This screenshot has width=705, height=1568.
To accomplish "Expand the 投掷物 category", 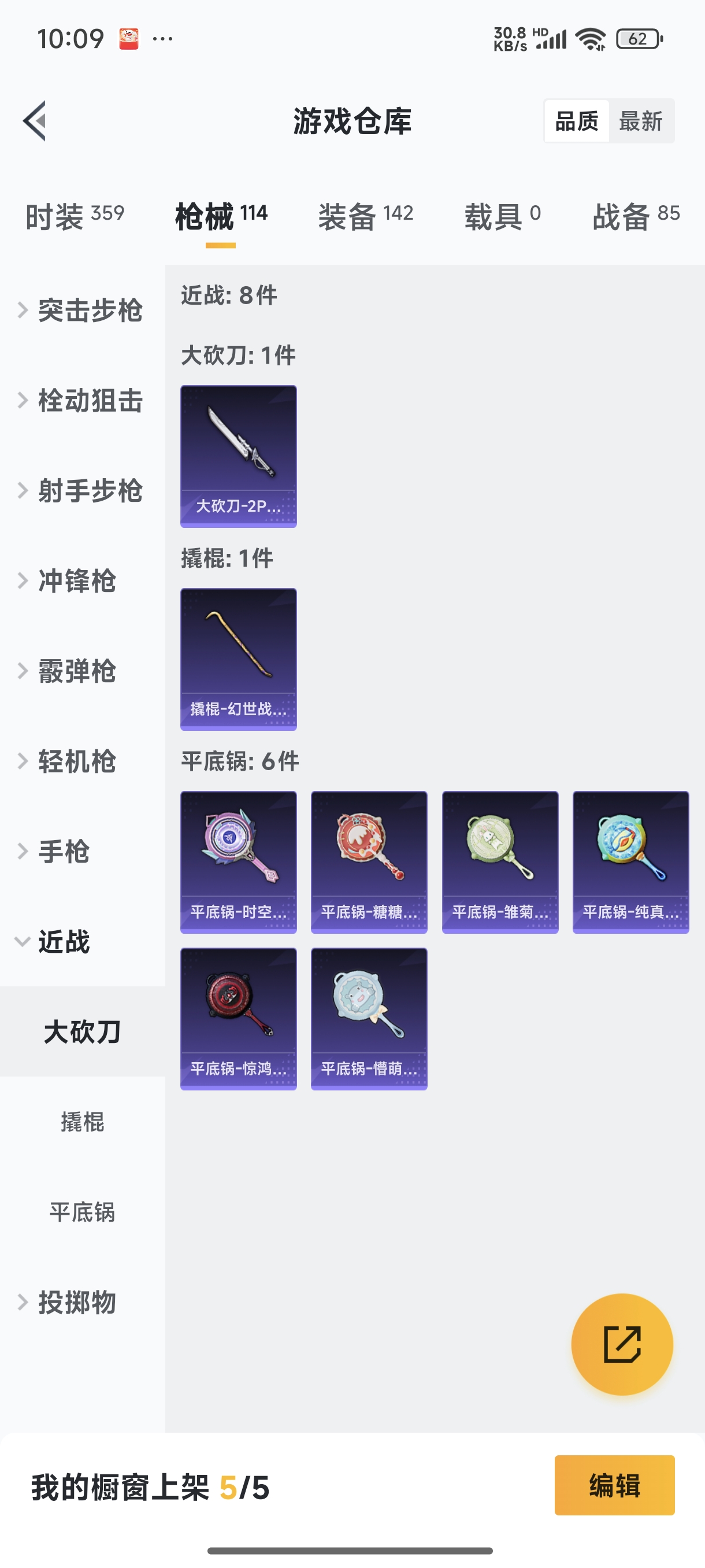I will pos(76,1302).
